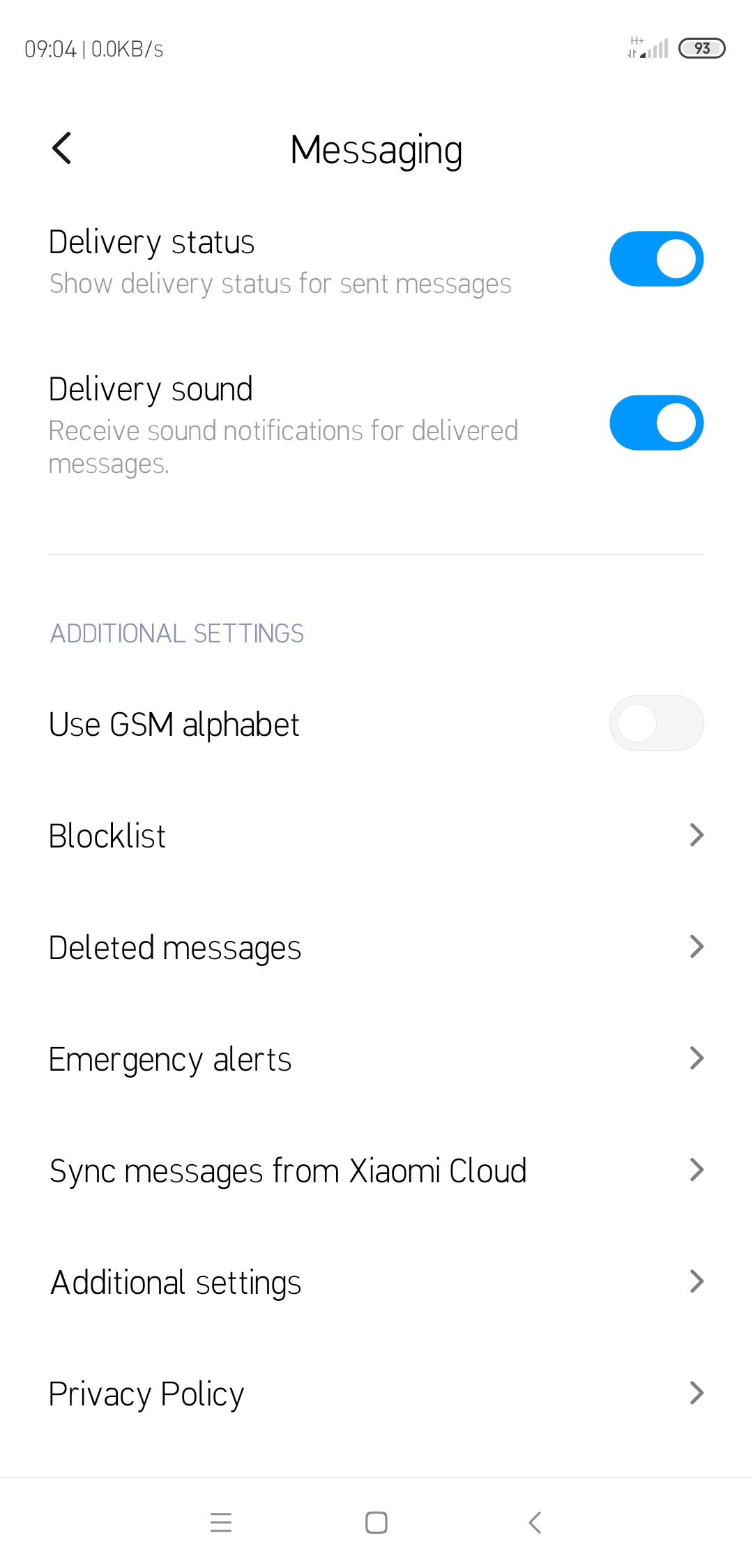View Emergency alerts settings
753x1568 pixels.
376,1059
